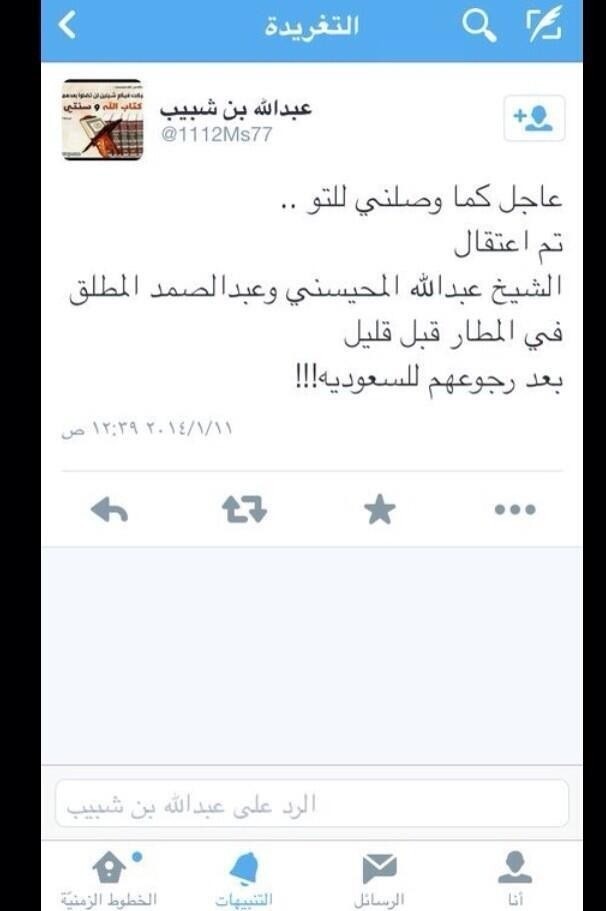Compose a new tweet
The width and height of the screenshot is (606, 911).
tap(544, 28)
